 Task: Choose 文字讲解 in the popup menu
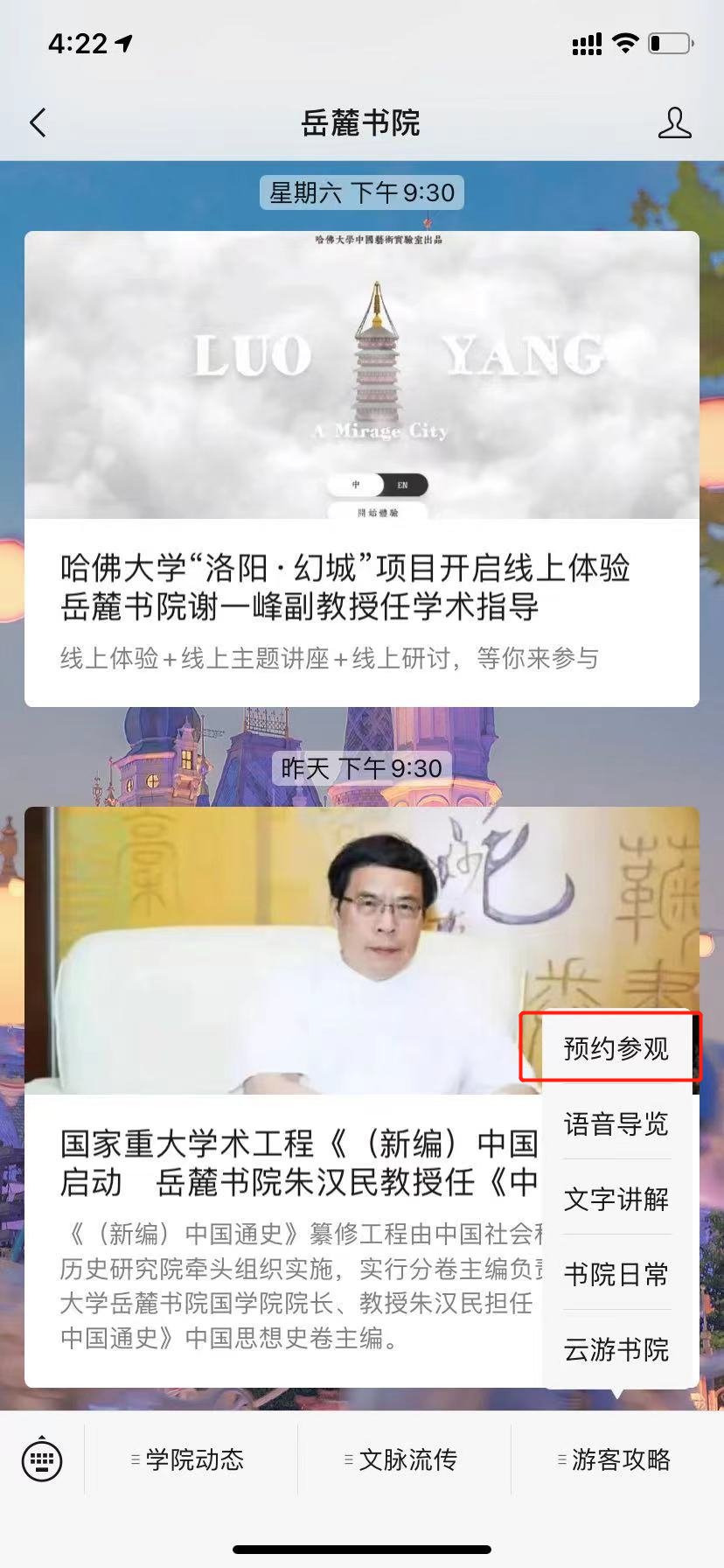point(616,1199)
